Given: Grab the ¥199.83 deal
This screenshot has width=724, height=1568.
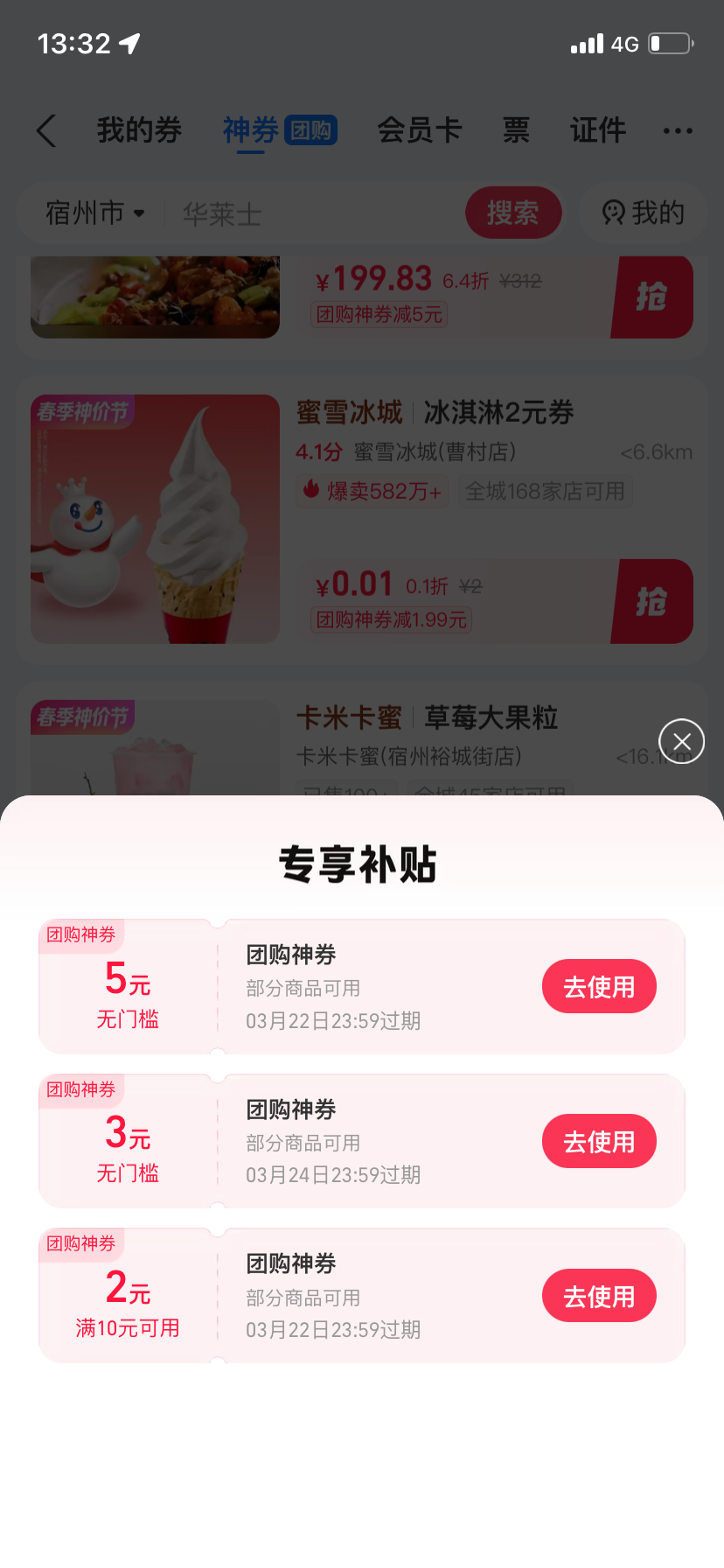Looking at the screenshot, I should pos(652,297).
